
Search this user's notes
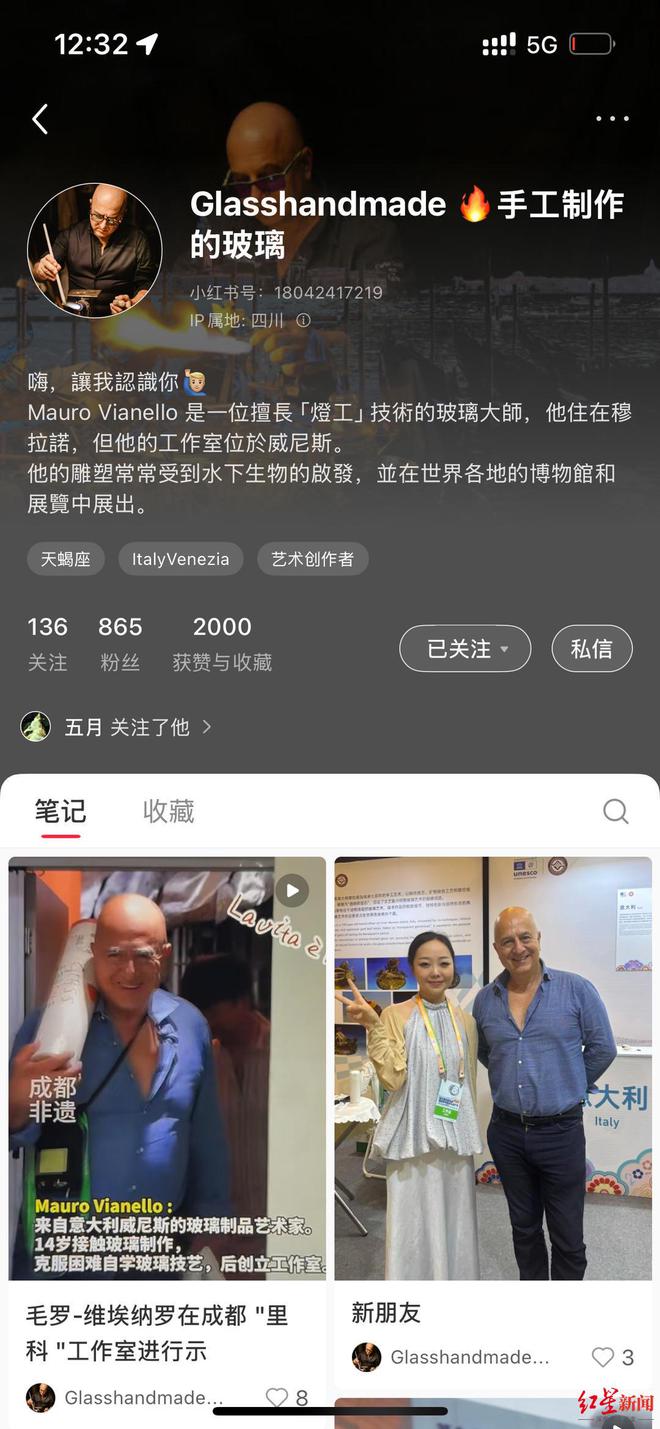[x=616, y=811]
